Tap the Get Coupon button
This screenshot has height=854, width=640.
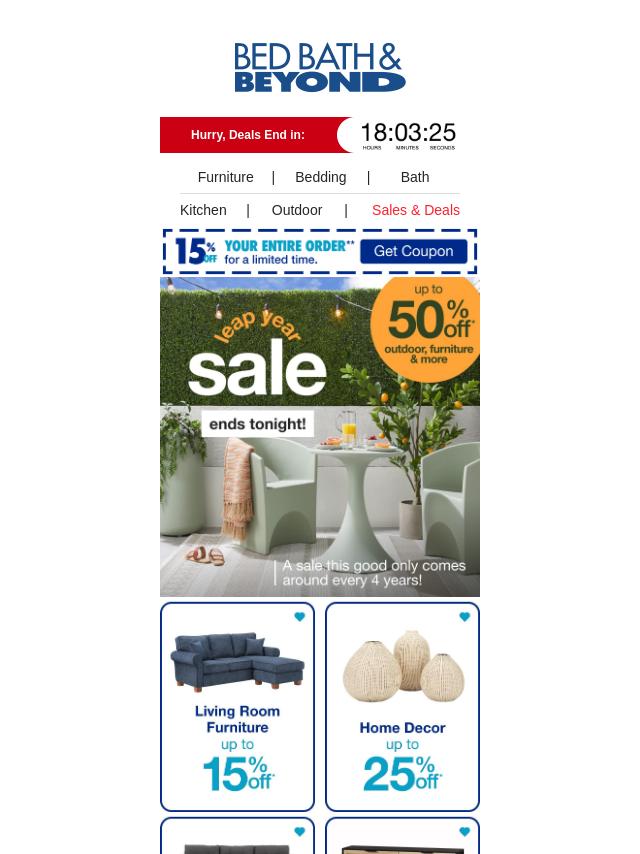click(413, 252)
